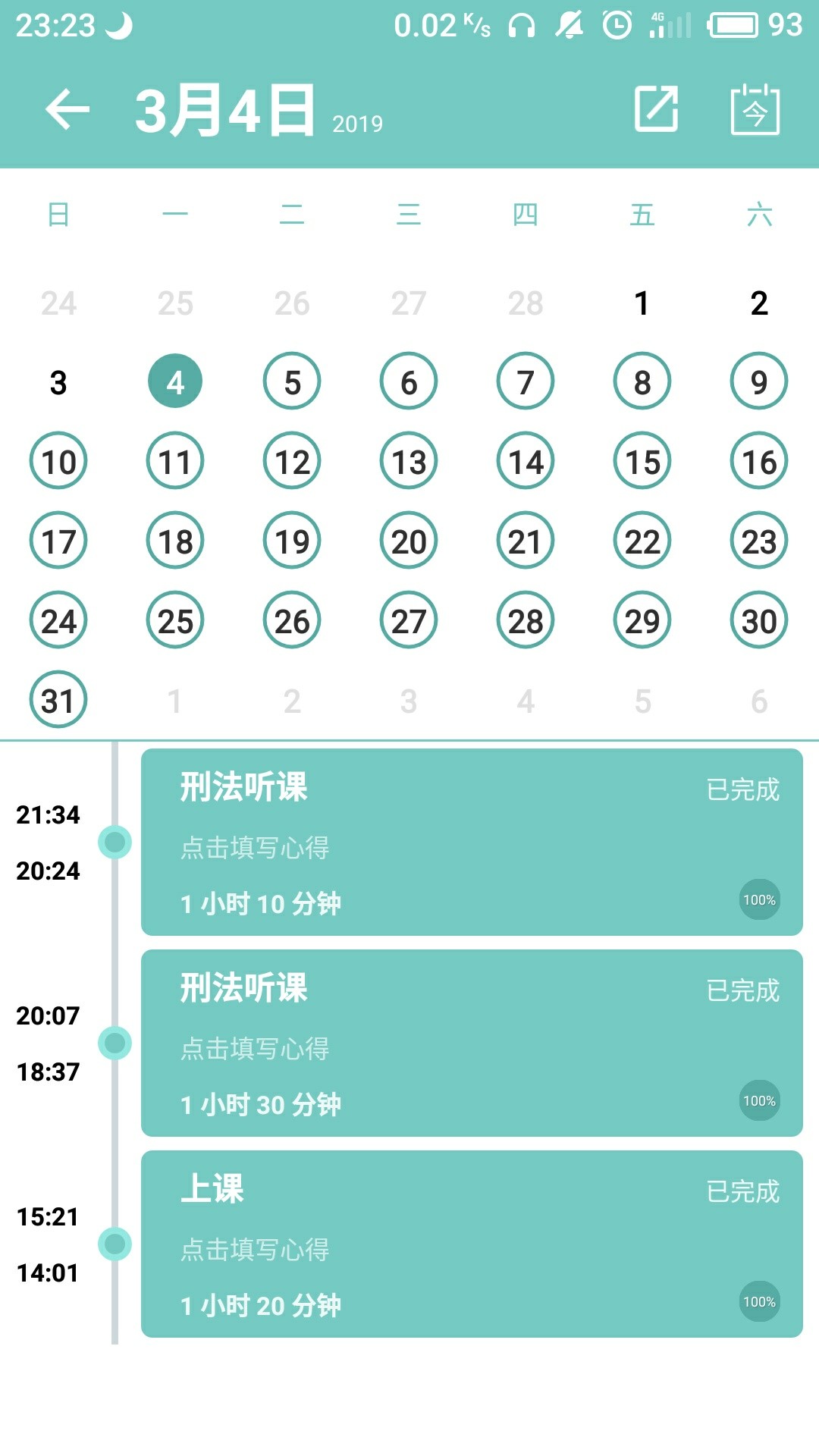
Task: Choose March 27 on the calendar
Action: (409, 620)
